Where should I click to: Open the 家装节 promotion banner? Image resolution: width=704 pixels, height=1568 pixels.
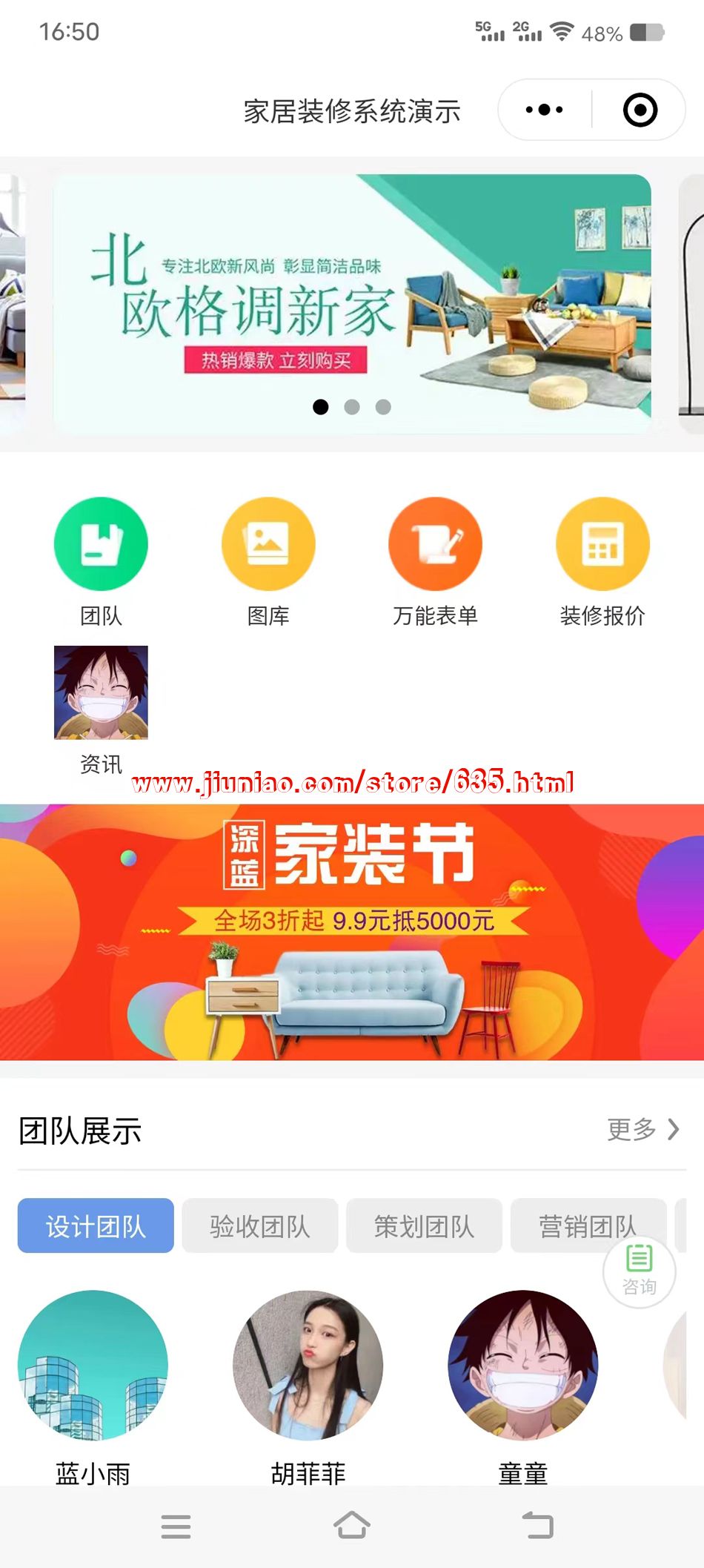click(x=352, y=931)
